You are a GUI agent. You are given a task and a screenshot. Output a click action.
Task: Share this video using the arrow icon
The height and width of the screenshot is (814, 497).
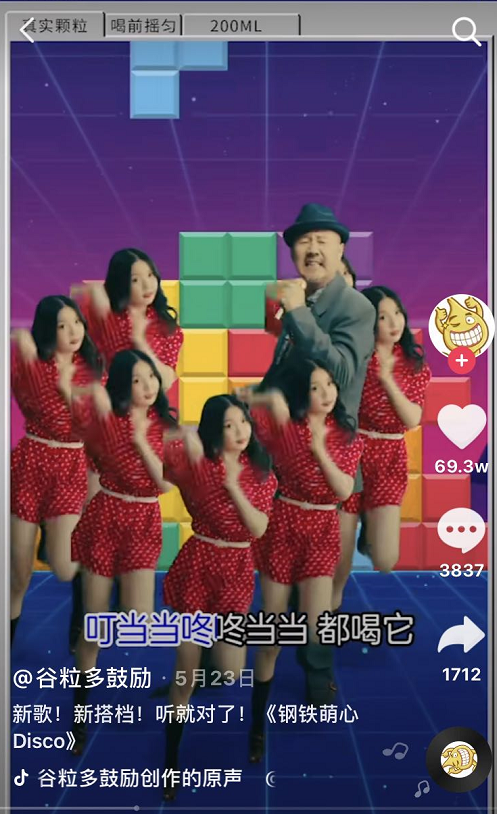pyautogui.click(x=461, y=635)
